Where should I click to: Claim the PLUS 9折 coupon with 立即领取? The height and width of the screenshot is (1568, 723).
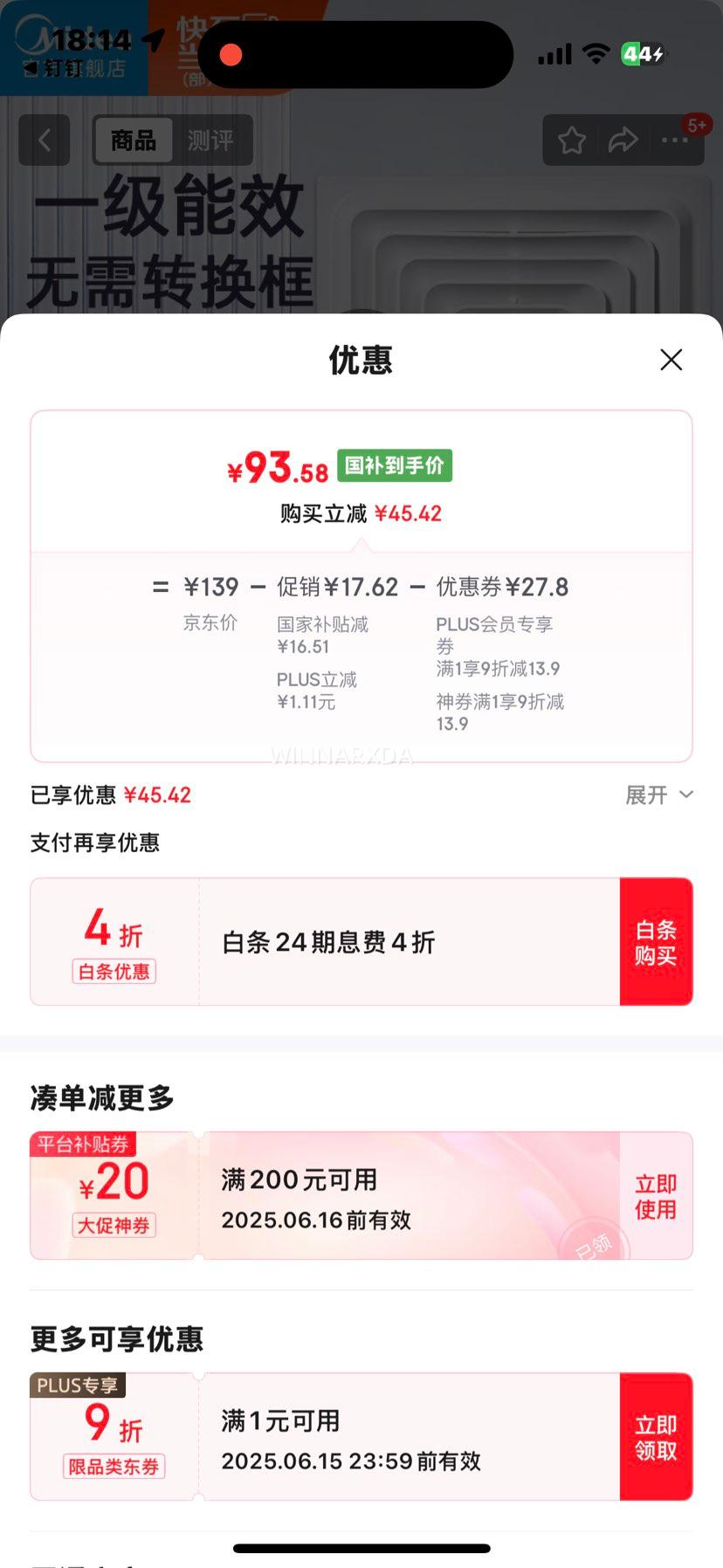[x=656, y=1437]
